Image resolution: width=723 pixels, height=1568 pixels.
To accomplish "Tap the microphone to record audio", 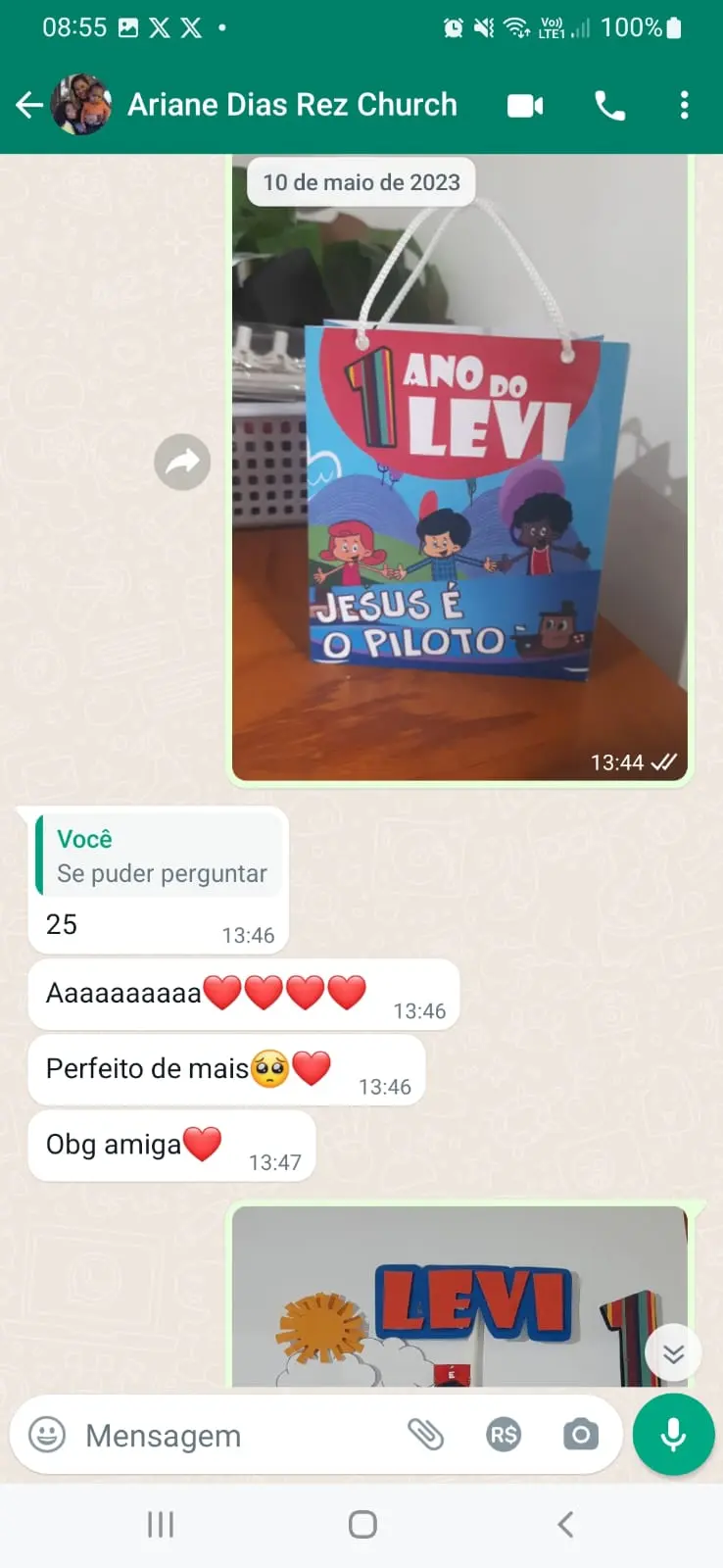I will tap(673, 1435).
